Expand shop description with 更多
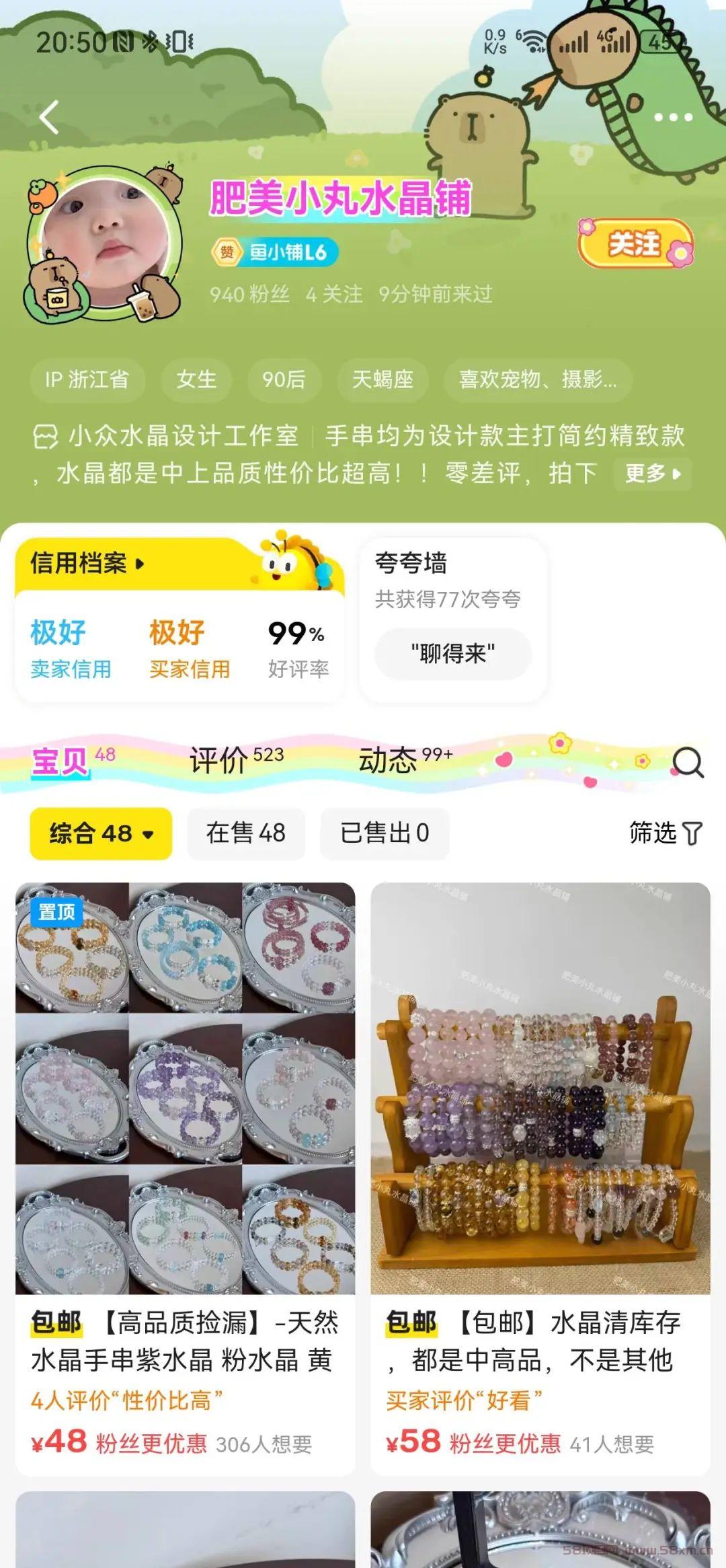 [x=653, y=473]
